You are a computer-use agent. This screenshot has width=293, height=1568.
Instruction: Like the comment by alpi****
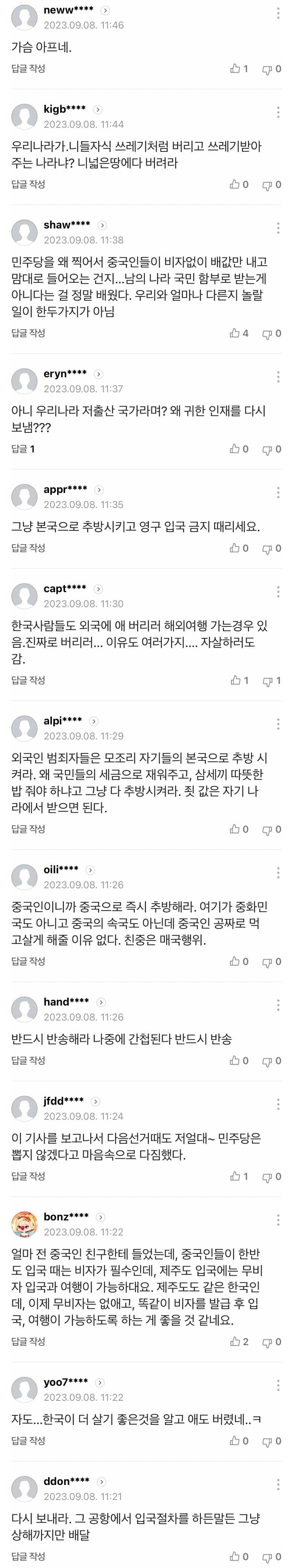click(x=239, y=829)
